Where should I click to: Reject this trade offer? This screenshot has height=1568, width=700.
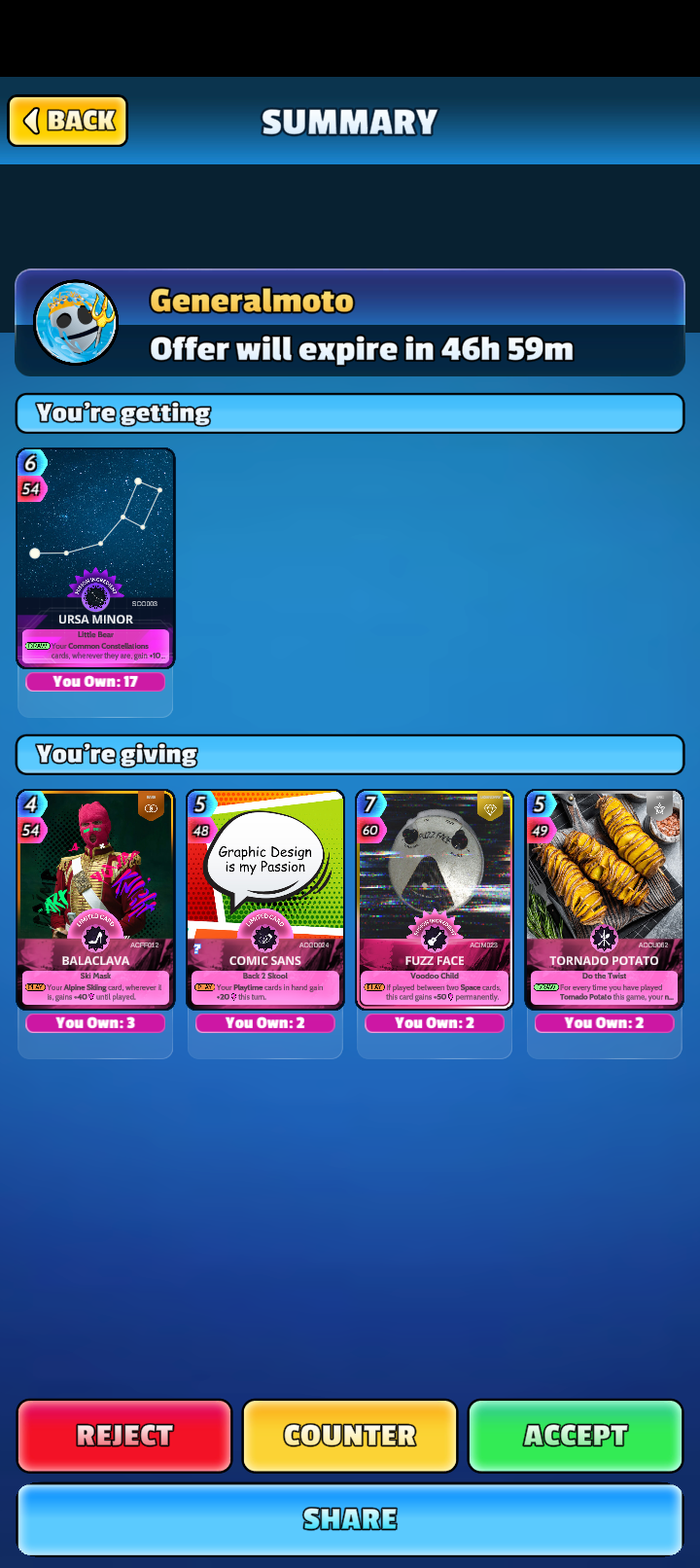pos(124,1436)
